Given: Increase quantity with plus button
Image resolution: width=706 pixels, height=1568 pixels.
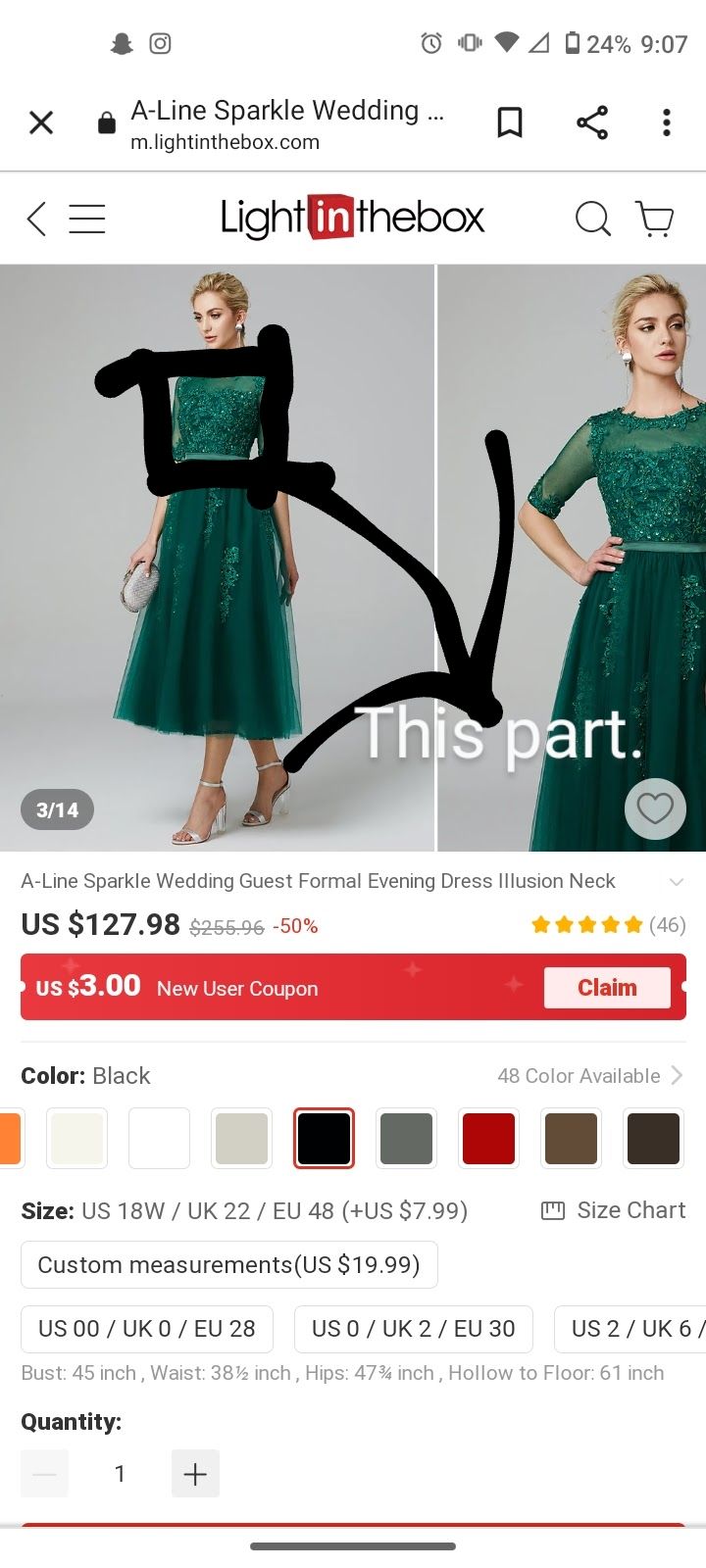Looking at the screenshot, I should click(195, 1474).
